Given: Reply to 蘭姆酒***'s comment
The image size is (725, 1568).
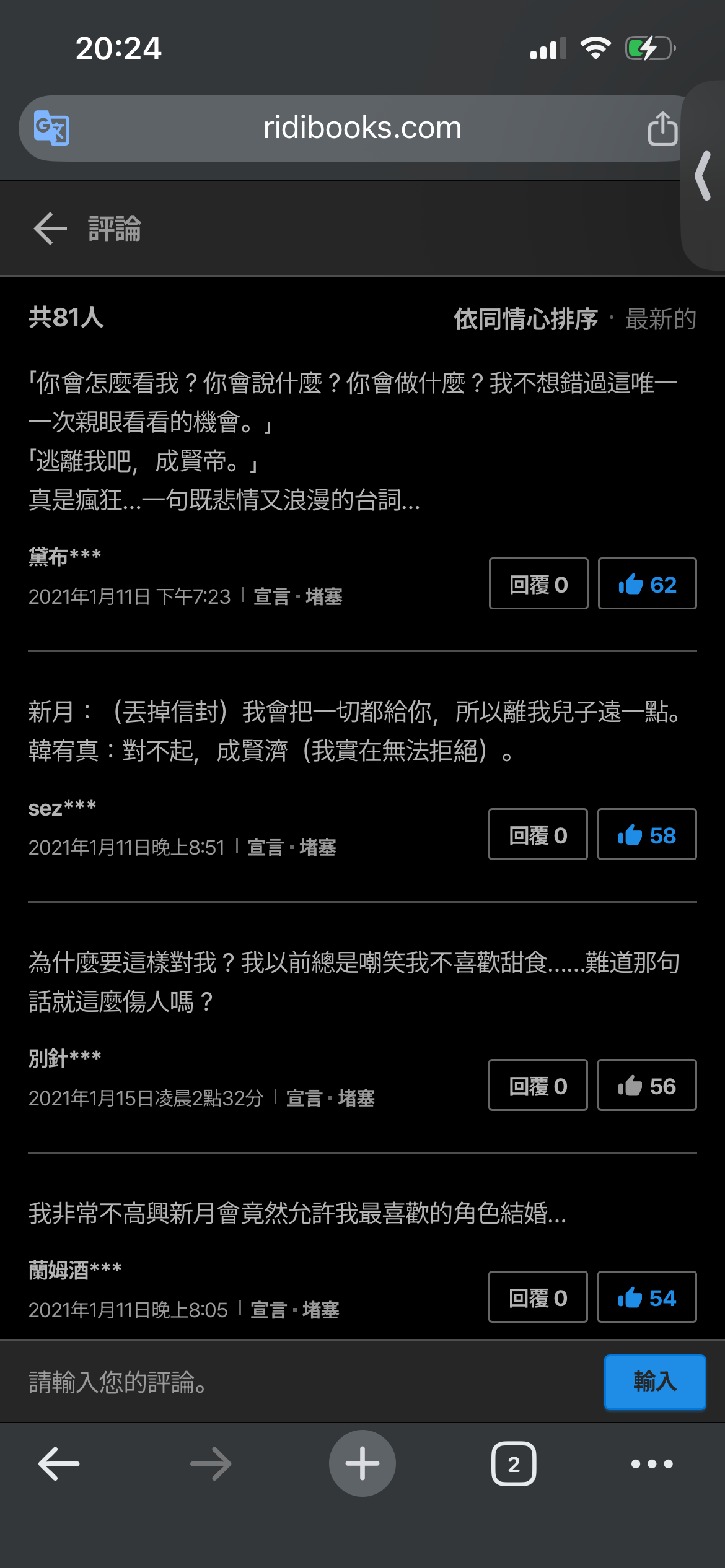Looking at the screenshot, I should pos(538,1297).
